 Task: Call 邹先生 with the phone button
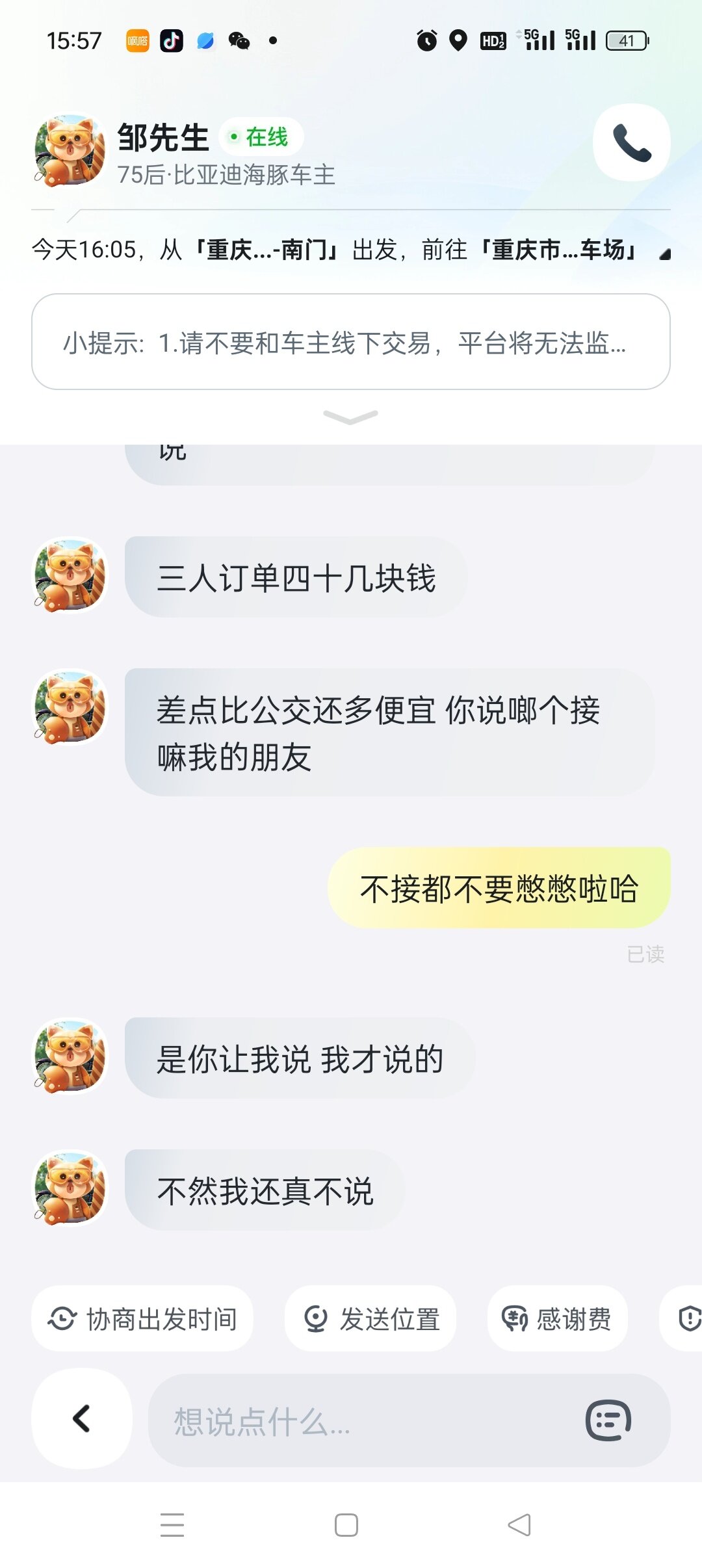point(631,142)
